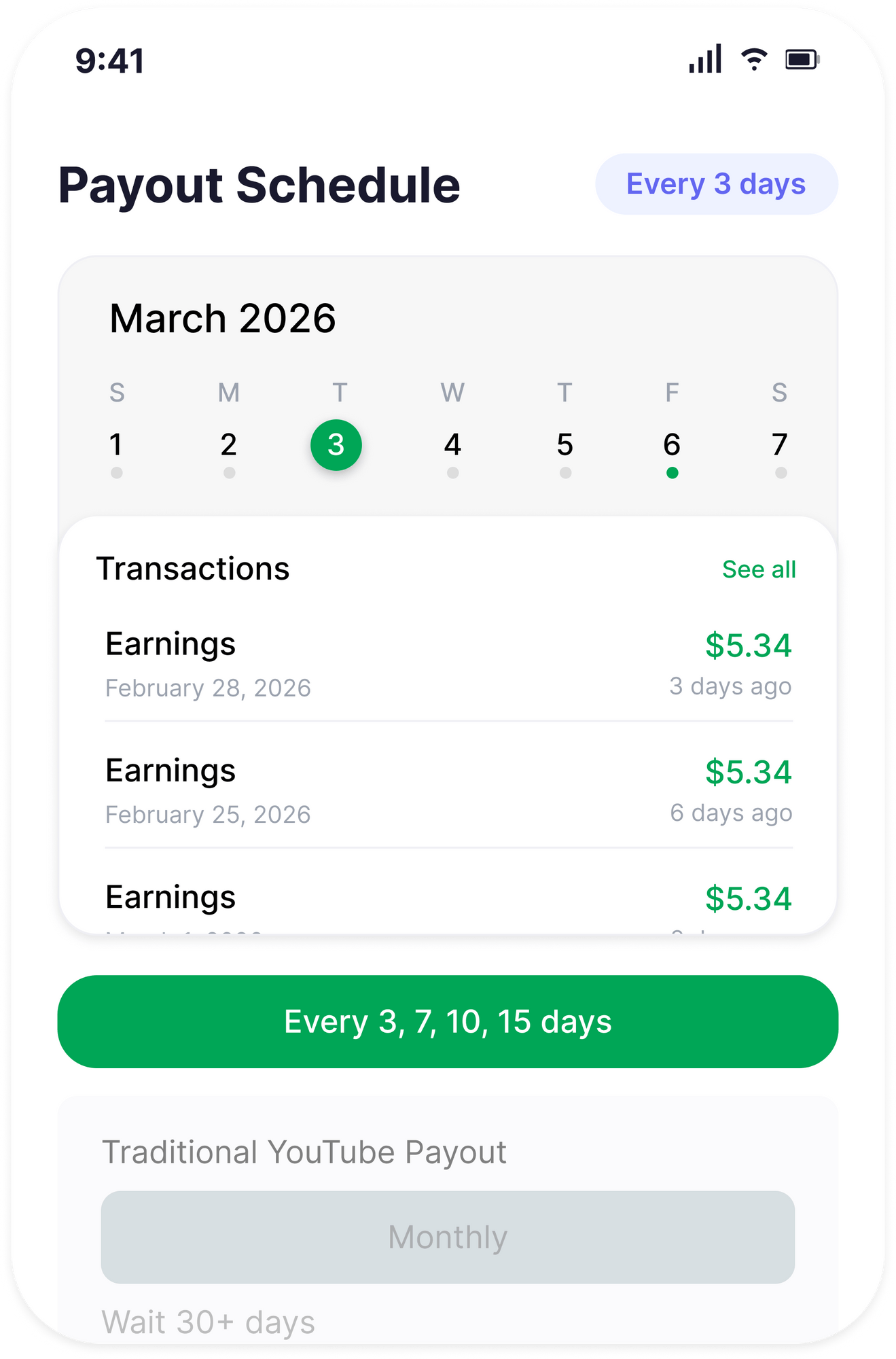Screen dimensions: 896x1359
Task: Tap day 7 under Saturday column
Action: coord(779,444)
